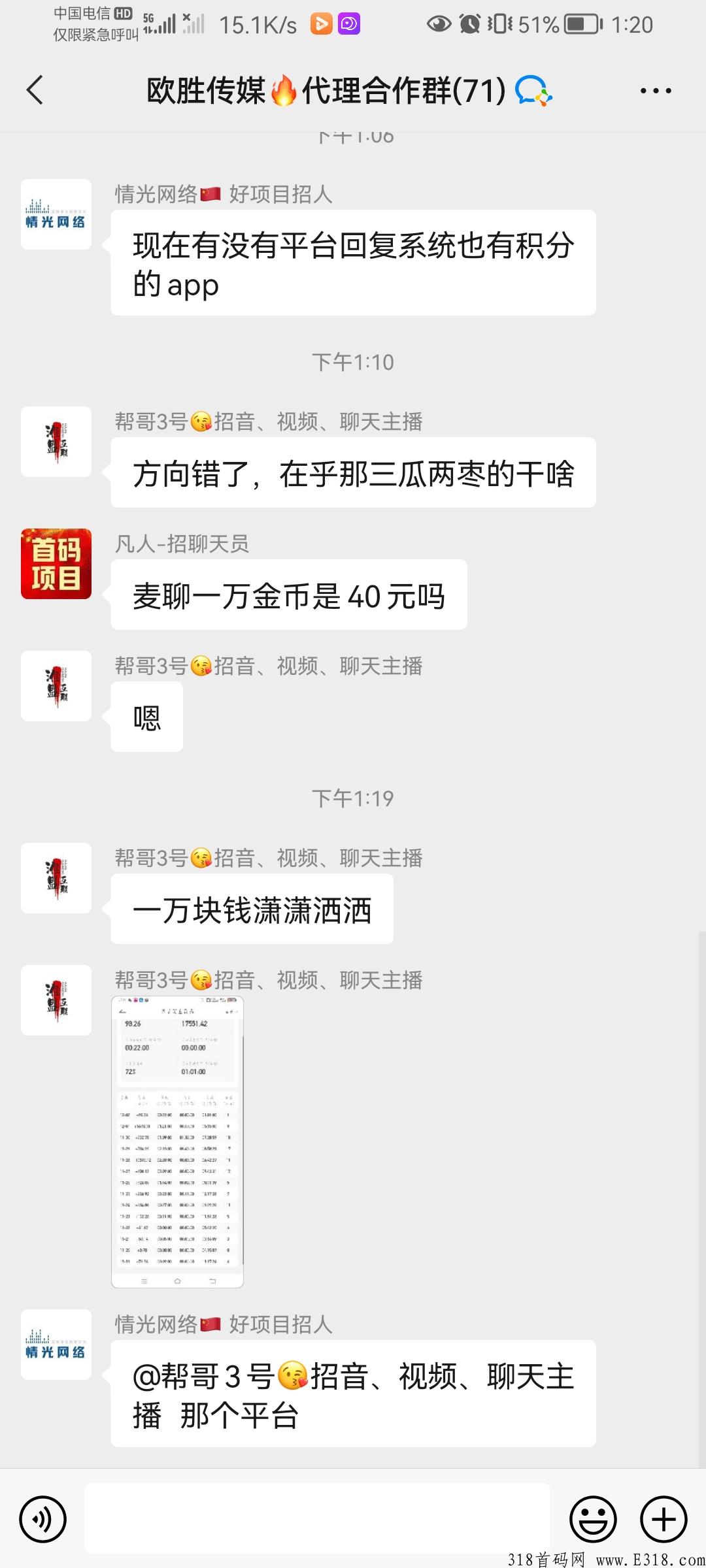Tap the plus icon to attach content
The width and height of the screenshot is (706, 1568).
662,1519
